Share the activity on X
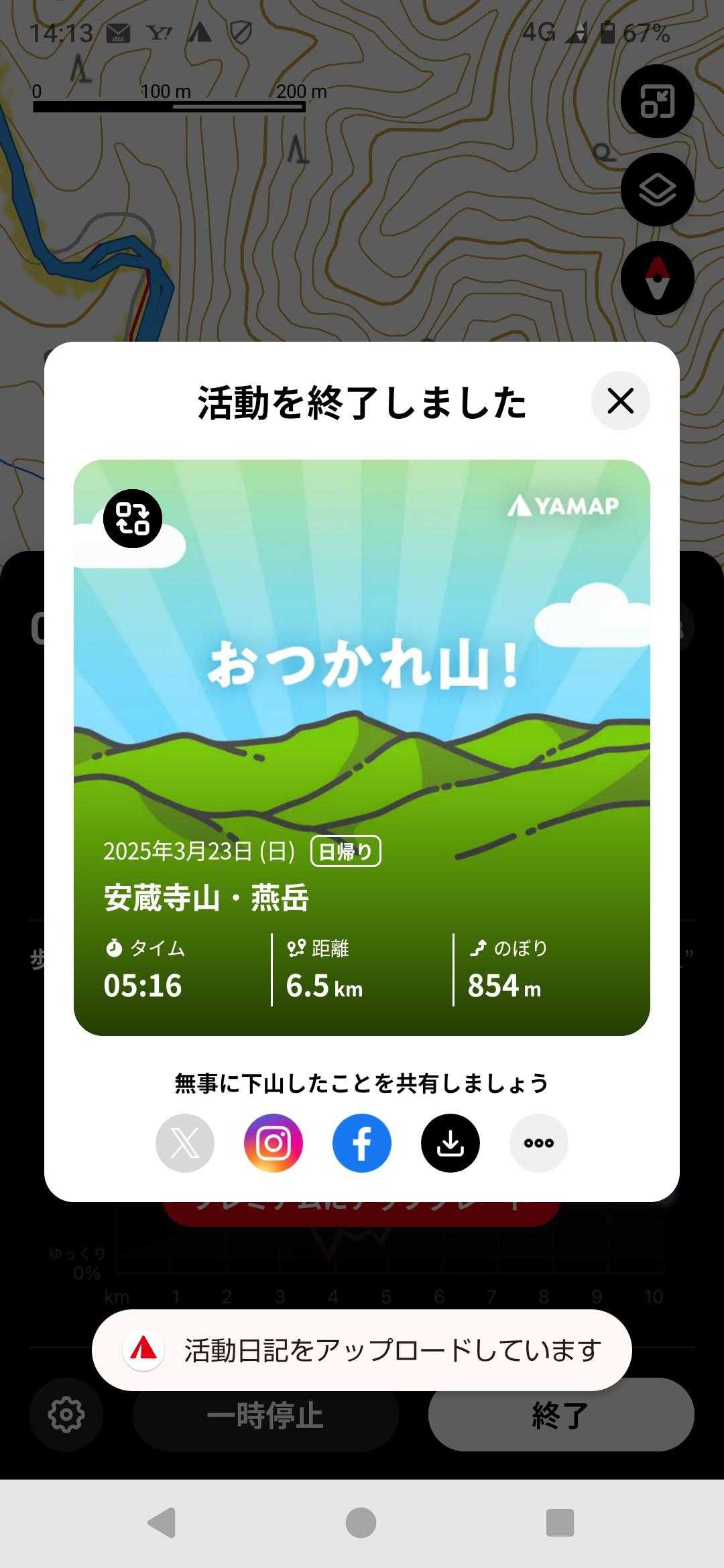 [x=185, y=1142]
